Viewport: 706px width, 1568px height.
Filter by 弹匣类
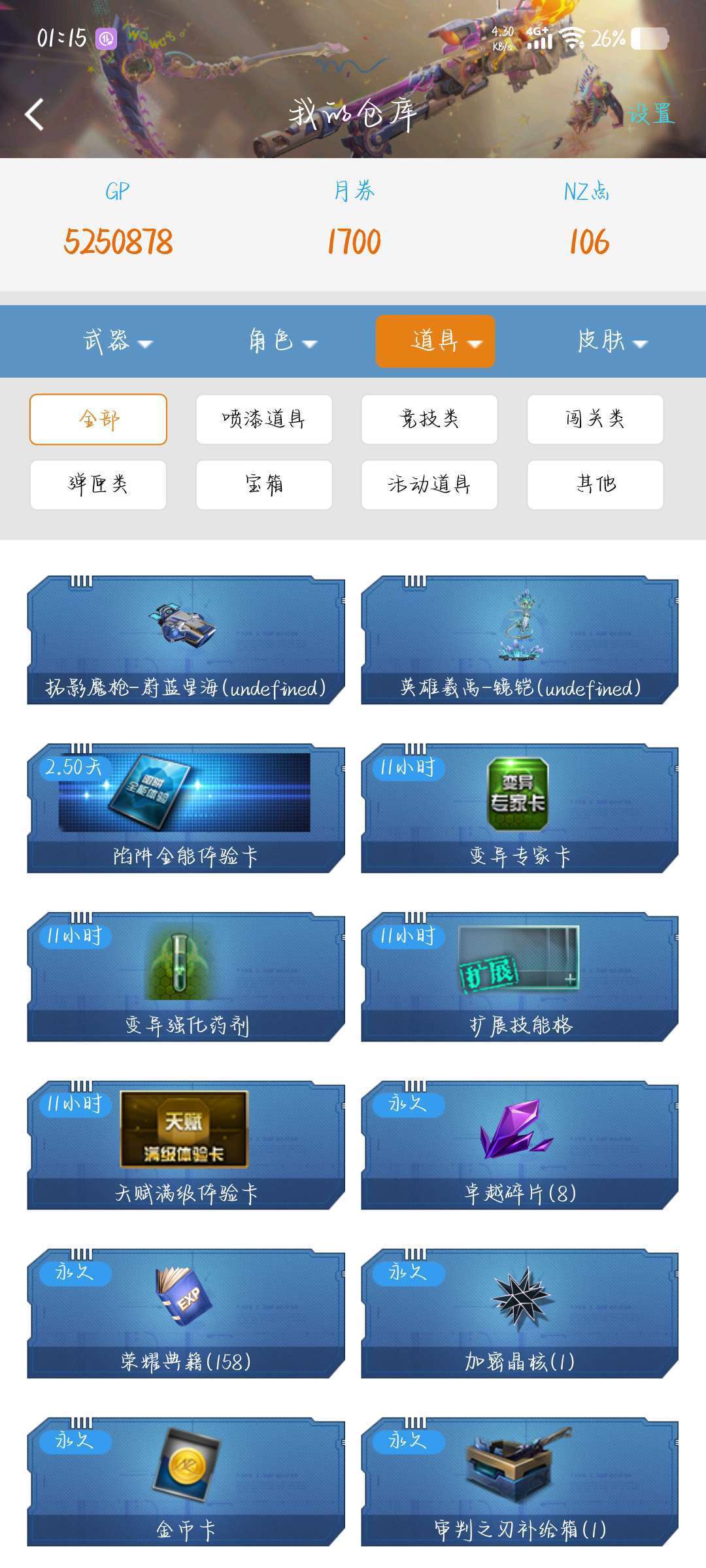pos(98,485)
